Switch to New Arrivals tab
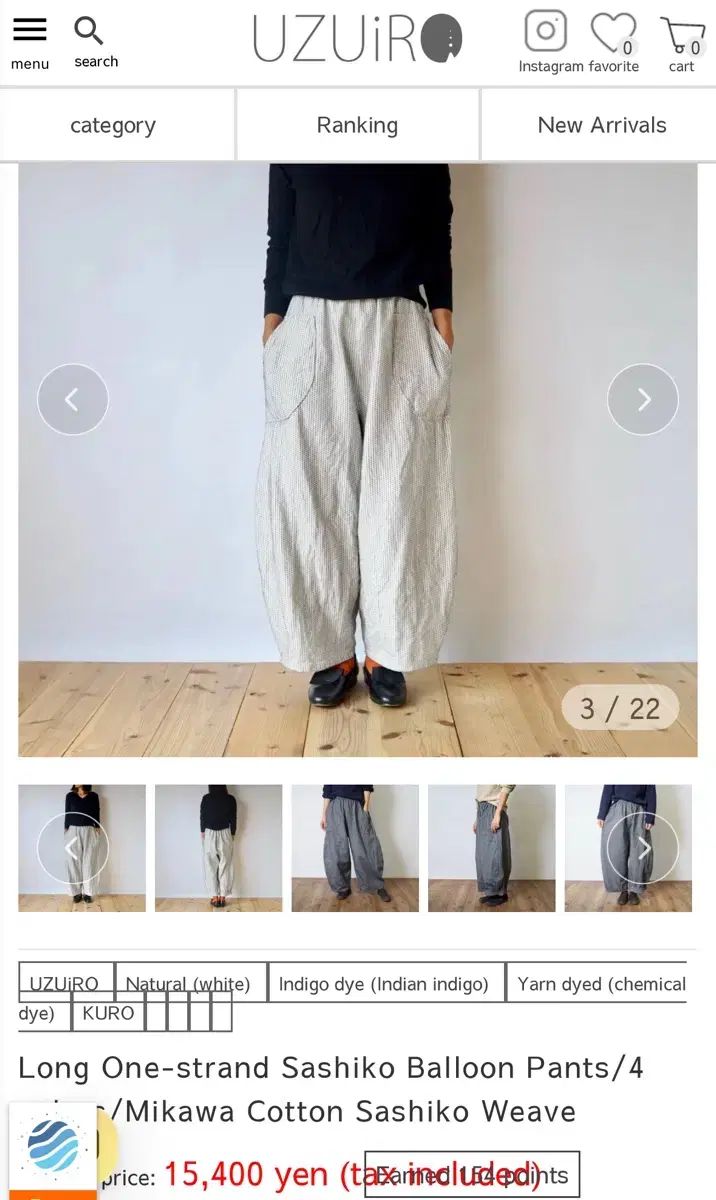Screen dimensions: 716x1200 (x=601, y=125)
